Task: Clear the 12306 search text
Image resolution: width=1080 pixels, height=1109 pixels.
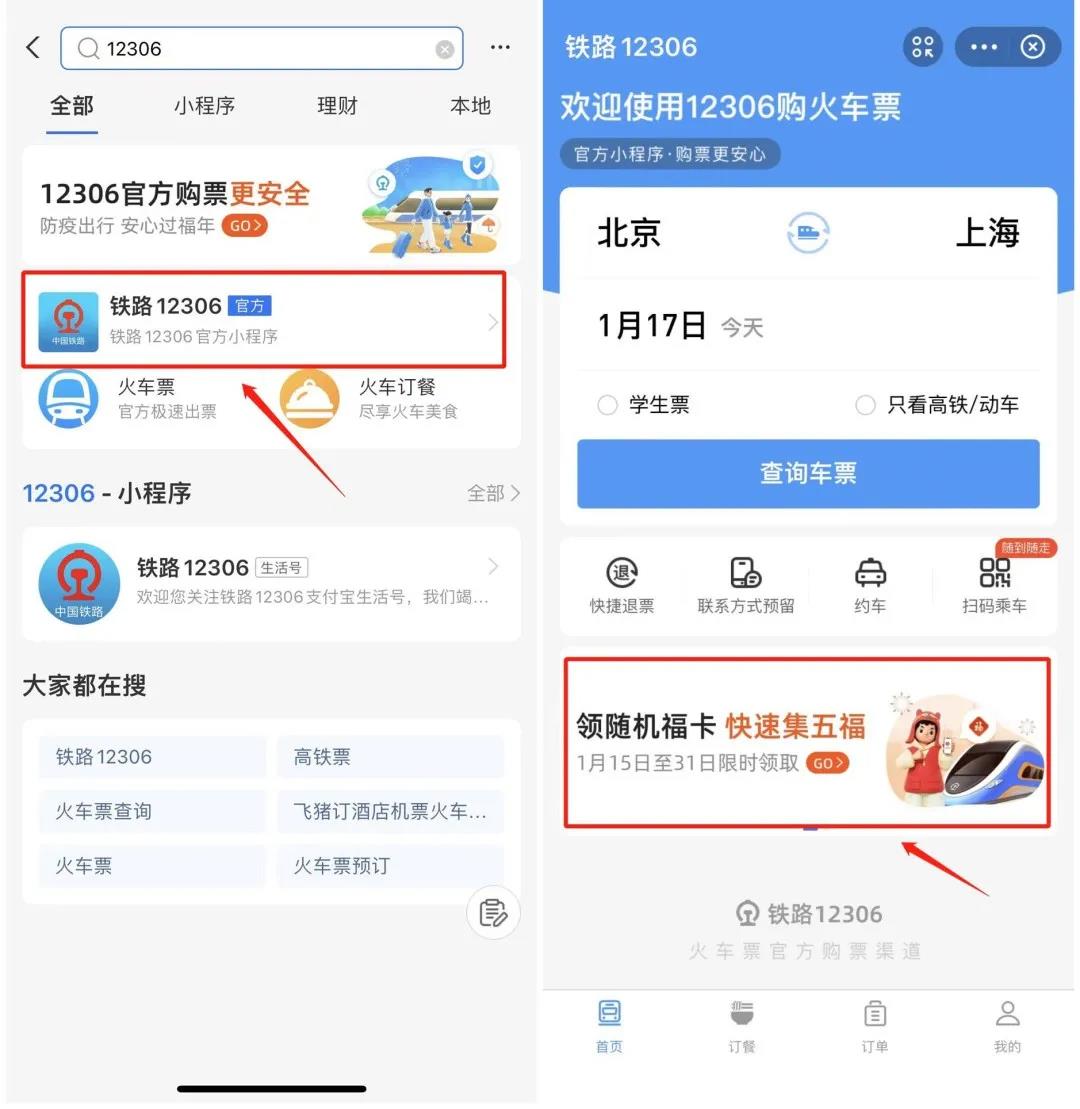Action: 444,49
